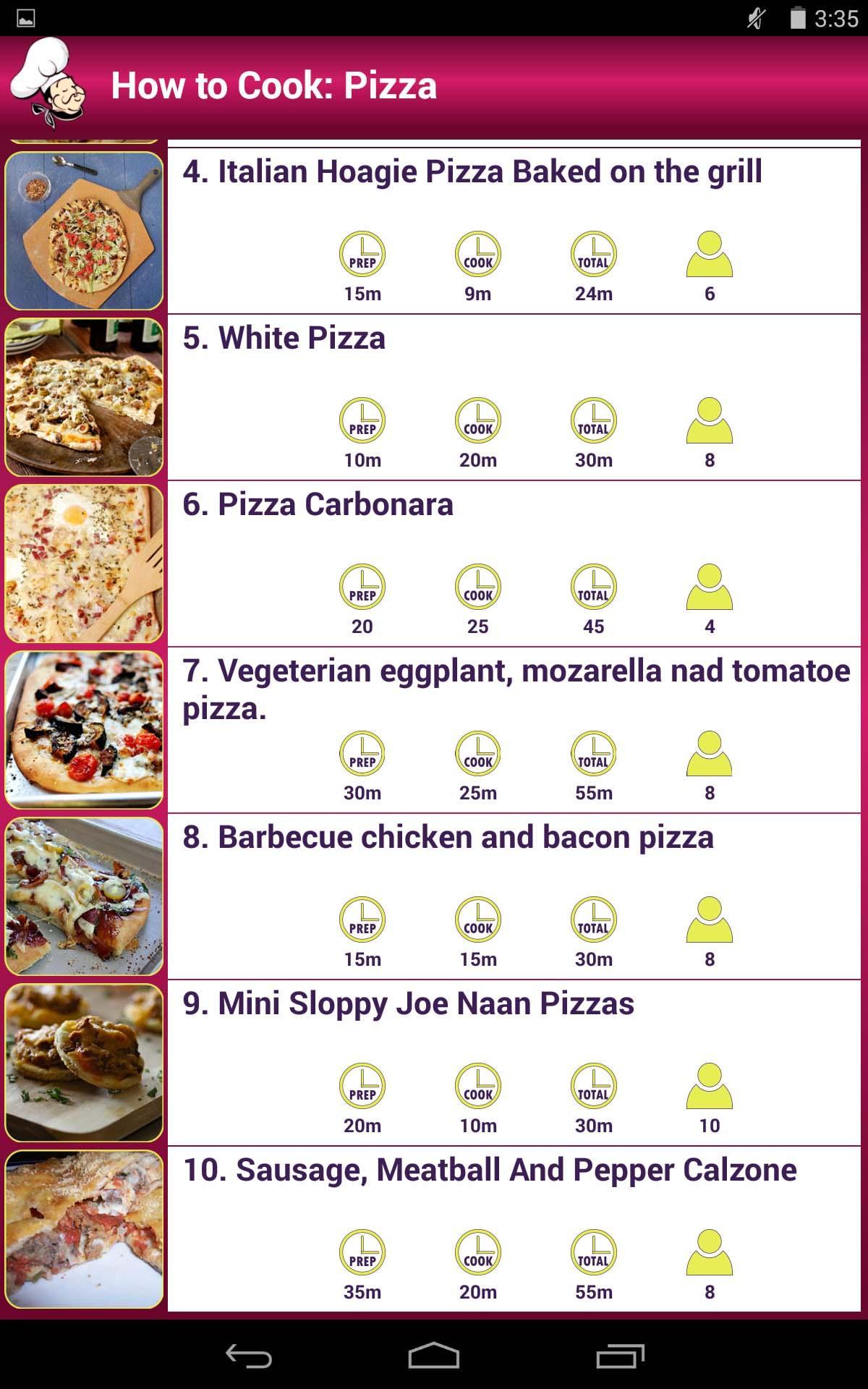Click the TOTAL time icon for Barbecue chicken pizza
Image resolution: width=868 pixels, height=1389 pixels.
(x=593, y=921)
